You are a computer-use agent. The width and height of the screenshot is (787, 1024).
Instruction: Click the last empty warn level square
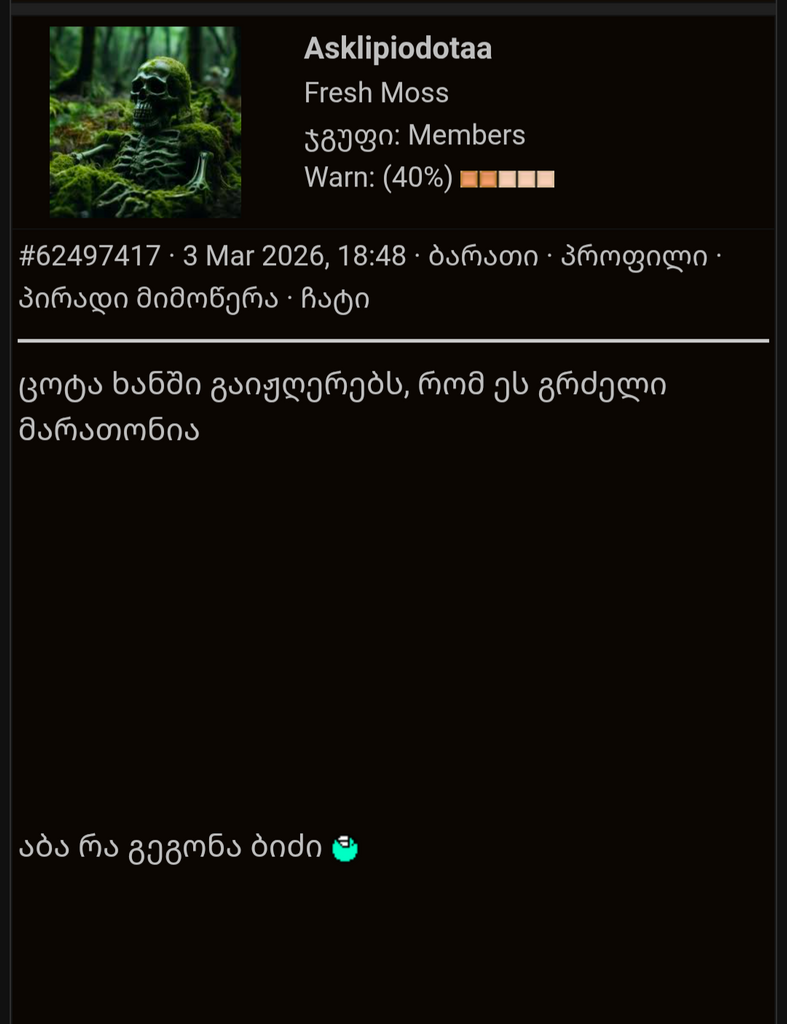545,179
